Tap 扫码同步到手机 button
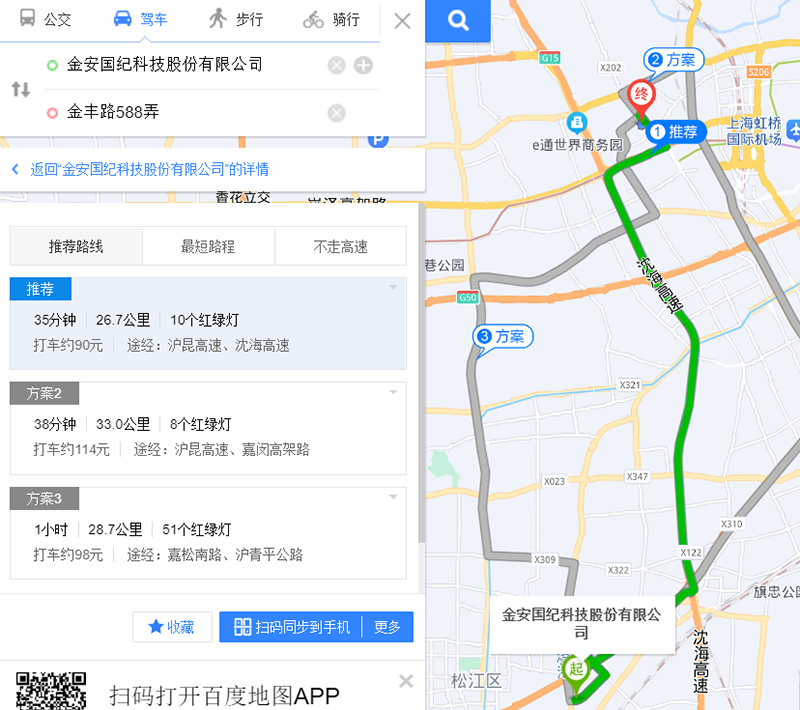Screen dimensions: 800x710 pos(291,627)
